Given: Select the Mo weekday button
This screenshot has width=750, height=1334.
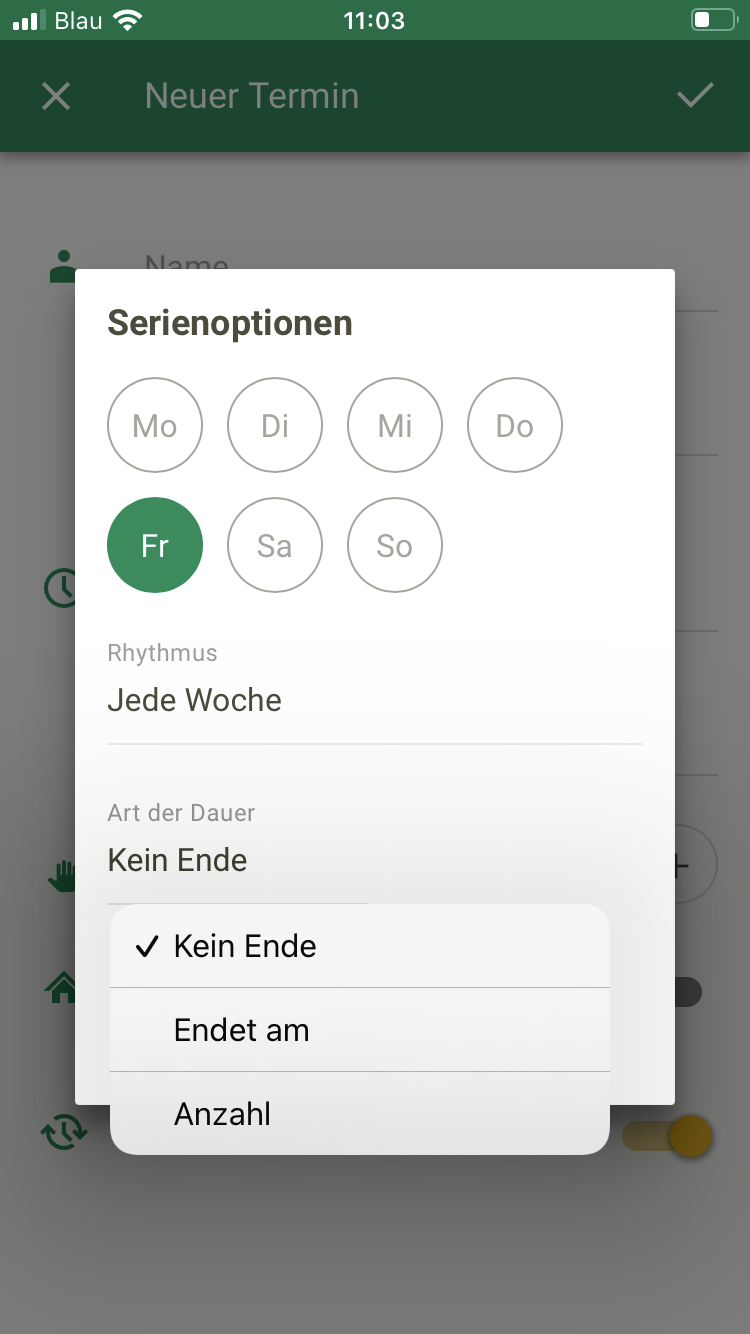Looking at the screenshot, I should pos(155,425).
